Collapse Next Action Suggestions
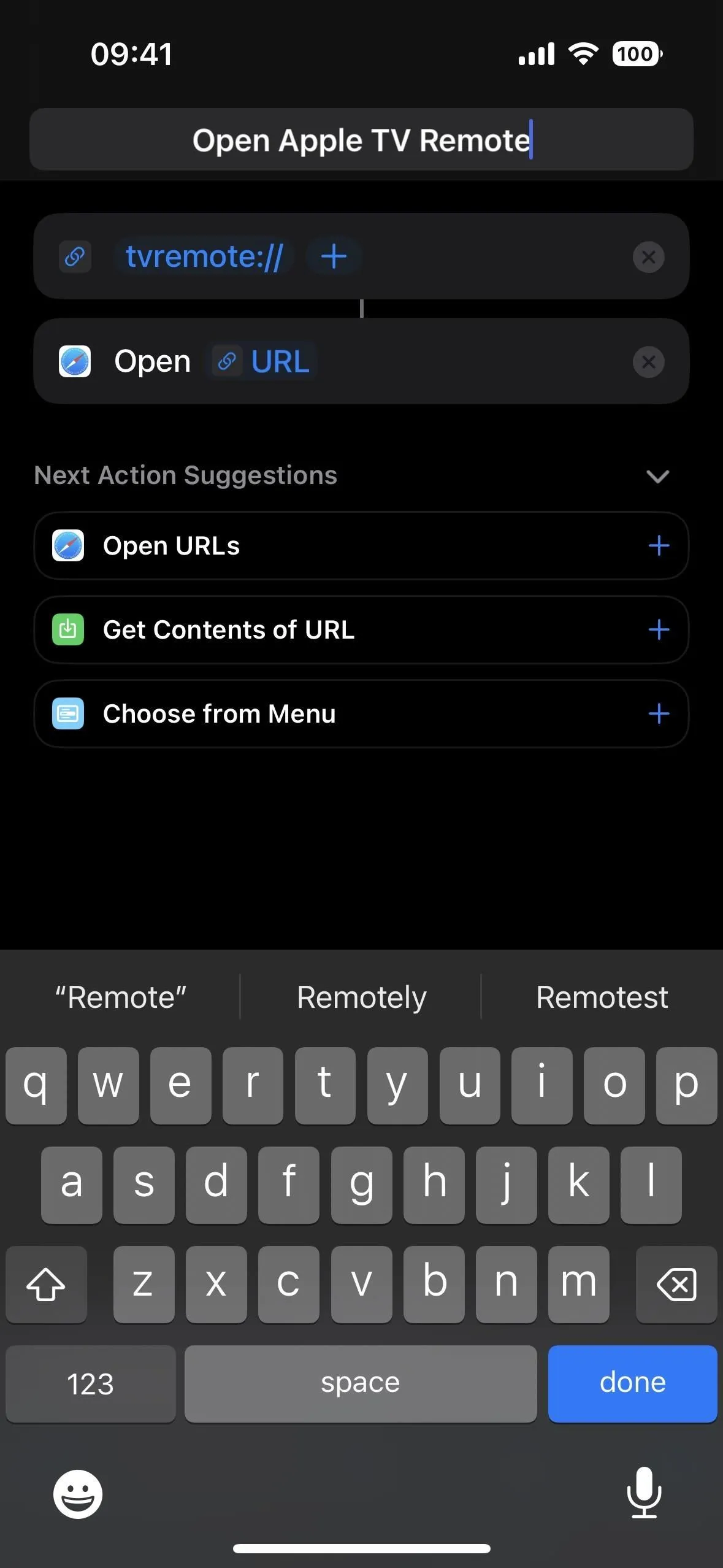This screenshot has height=1568, width=723. [657, 476]
